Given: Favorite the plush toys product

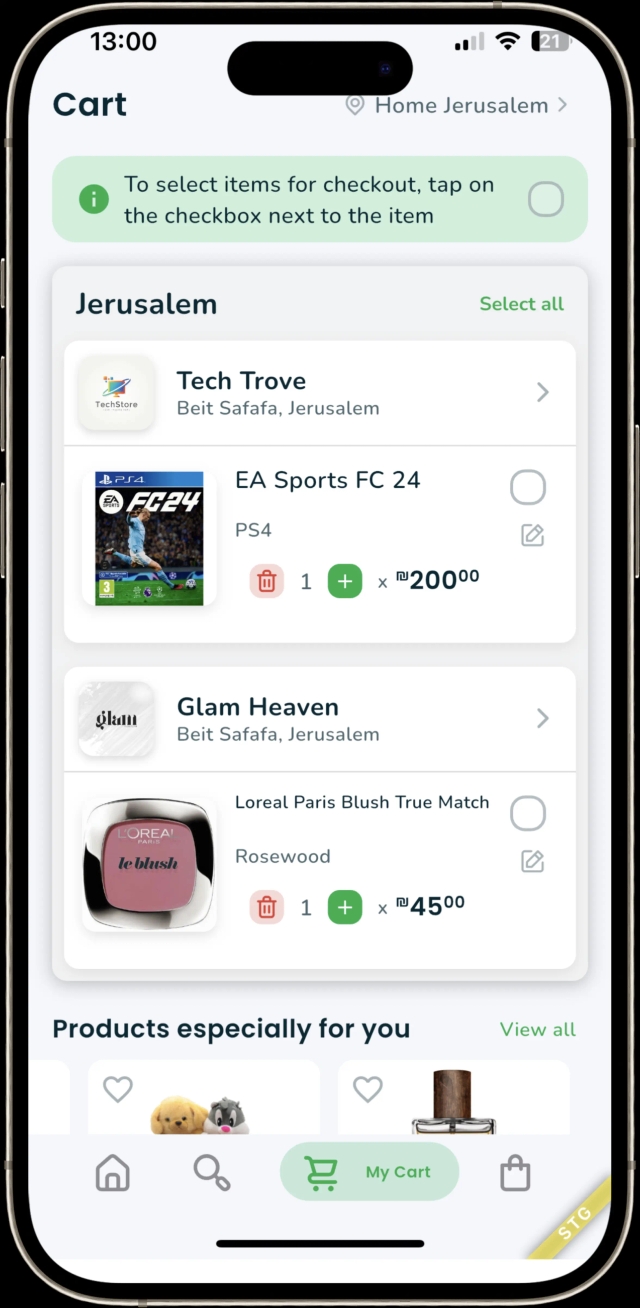Looking at the screenshot, I should click(118, 1089).
